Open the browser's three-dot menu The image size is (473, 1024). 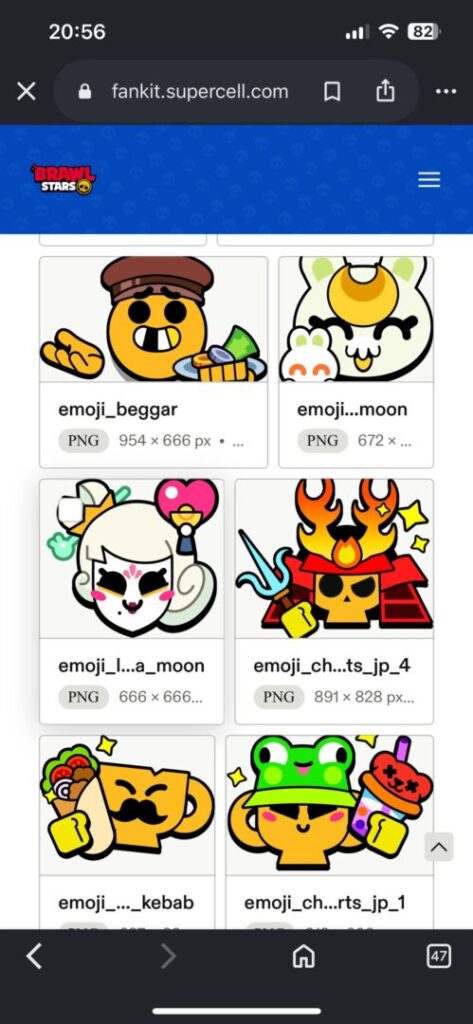(446, 91)
